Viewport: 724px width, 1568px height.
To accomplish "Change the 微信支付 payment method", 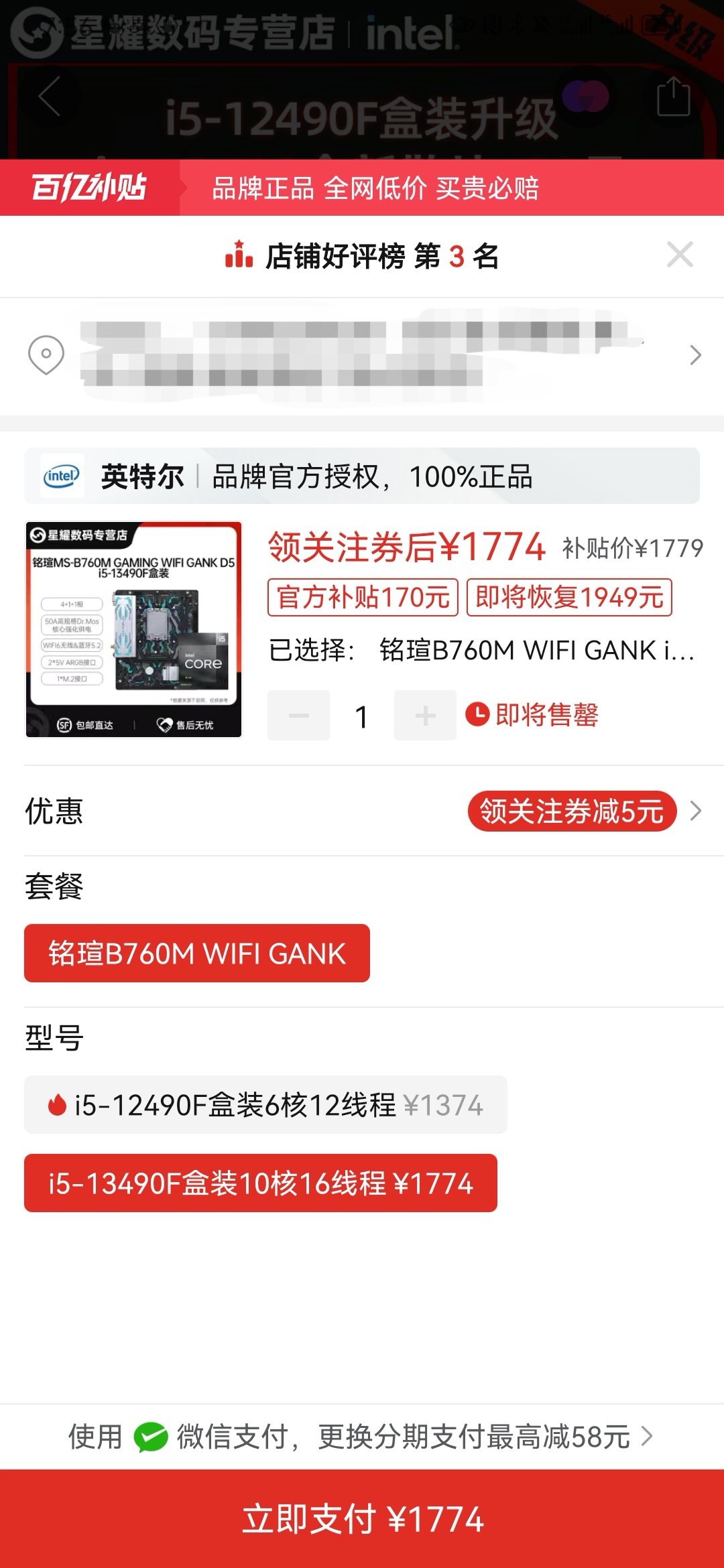I will (x=362, y=1437).
